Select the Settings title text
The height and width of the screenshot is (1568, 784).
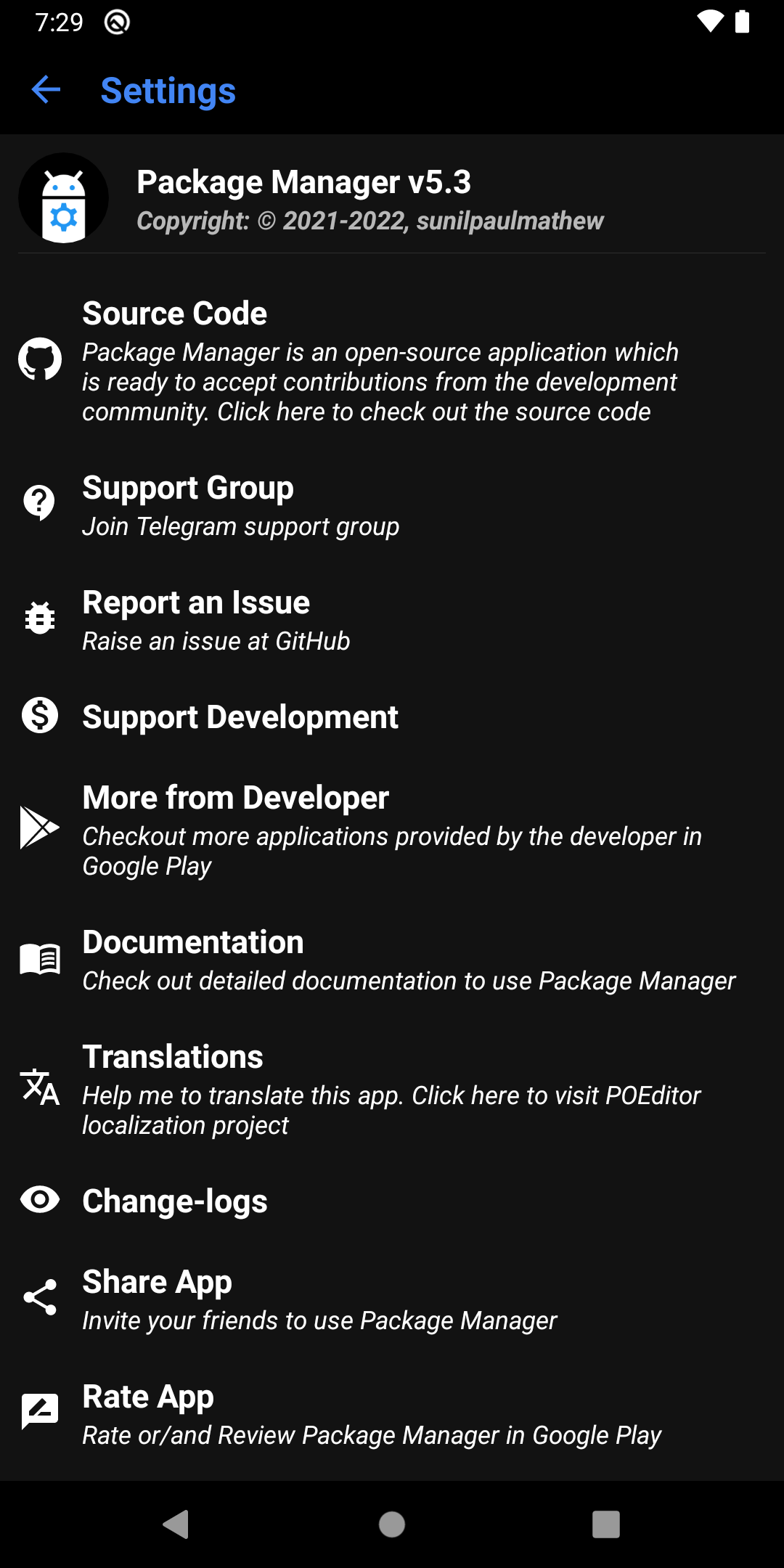point(167,90)
